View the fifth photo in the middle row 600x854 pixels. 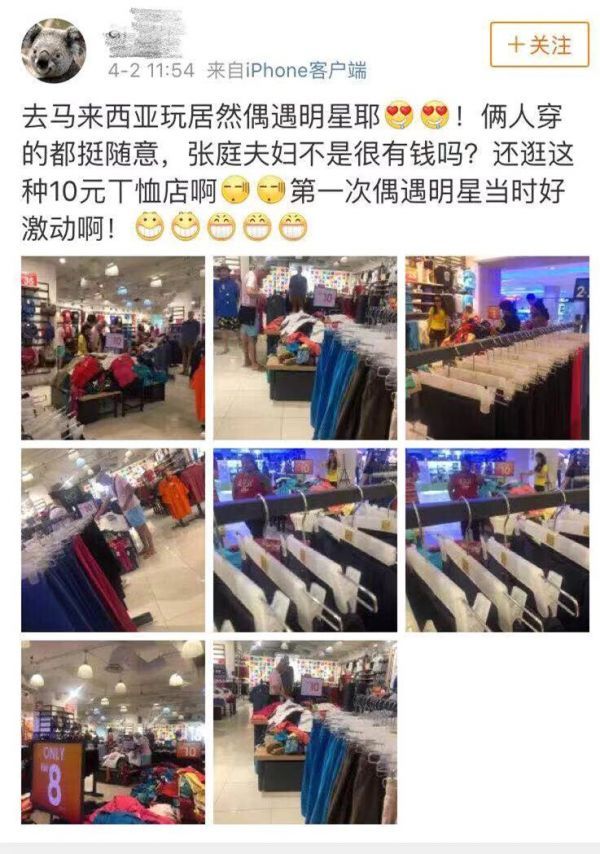[x=305, y=540]
